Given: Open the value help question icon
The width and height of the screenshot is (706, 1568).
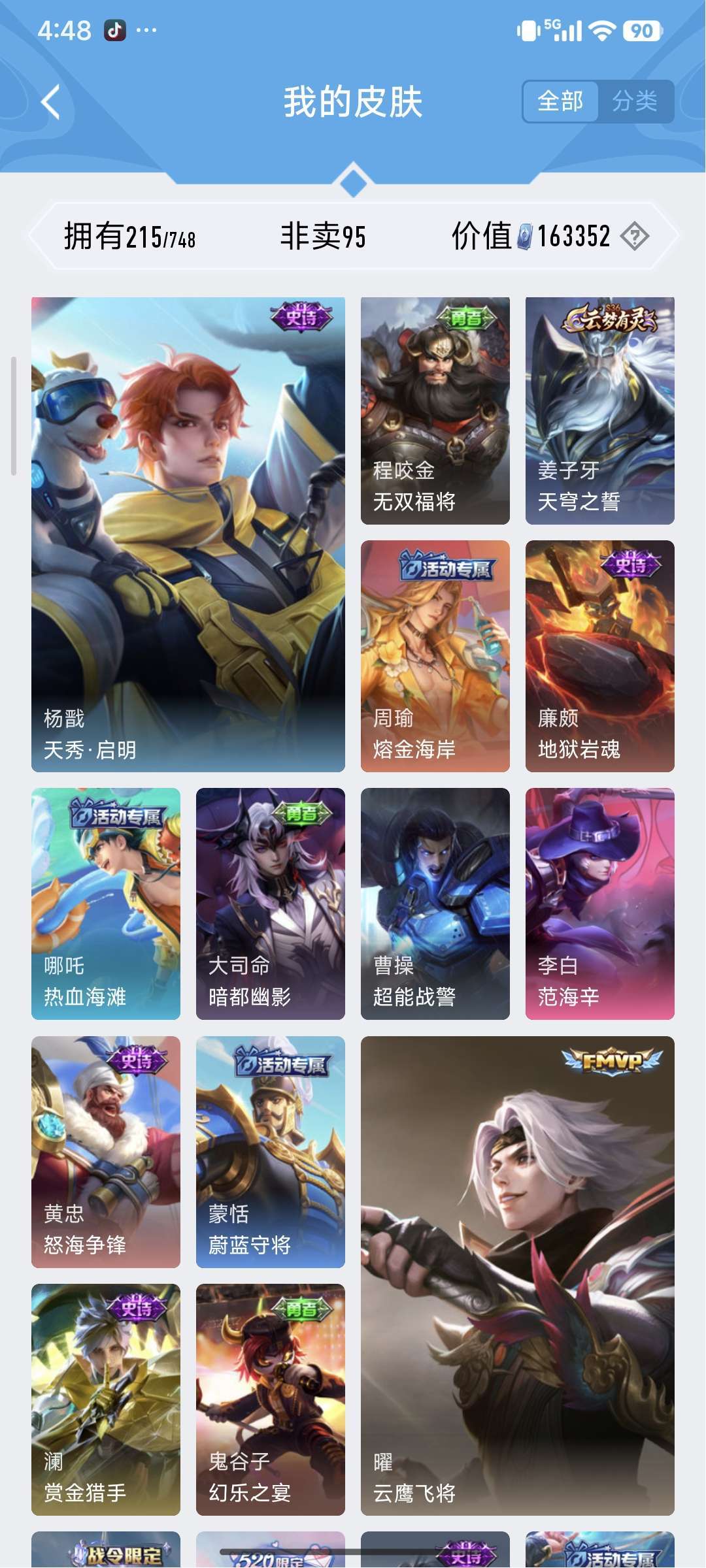Looking at the screenshot, I should pos(634,236).
